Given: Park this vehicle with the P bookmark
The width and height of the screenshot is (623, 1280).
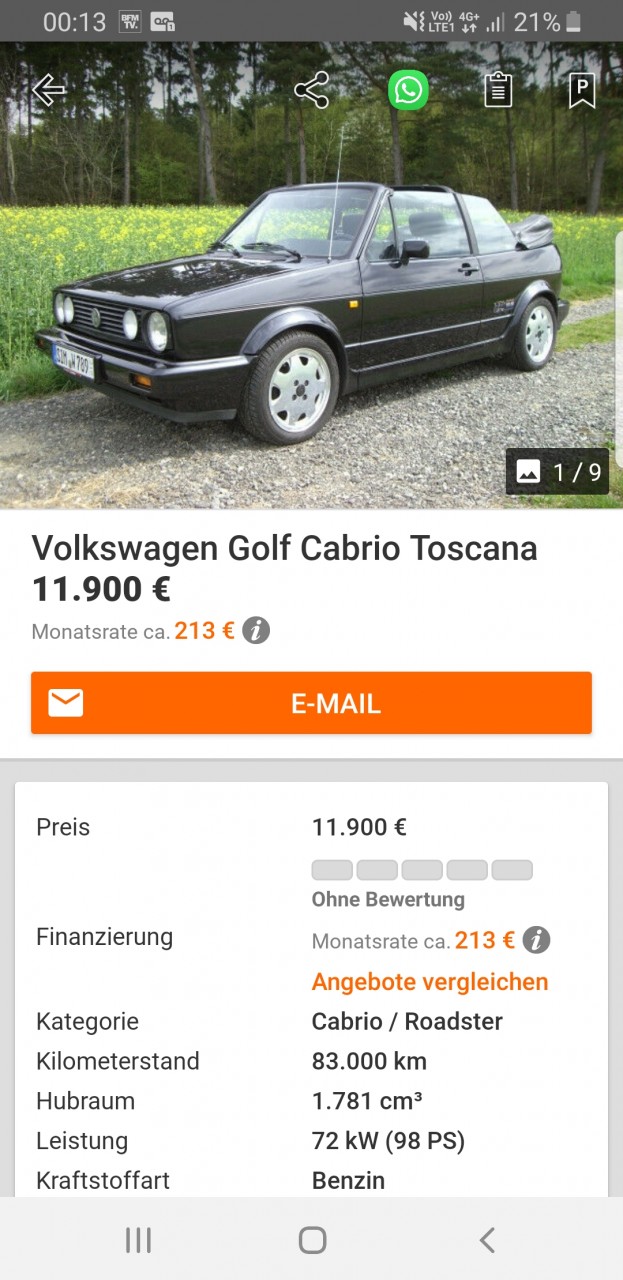Looking at the screenshot, I should (x=582, y=91).
